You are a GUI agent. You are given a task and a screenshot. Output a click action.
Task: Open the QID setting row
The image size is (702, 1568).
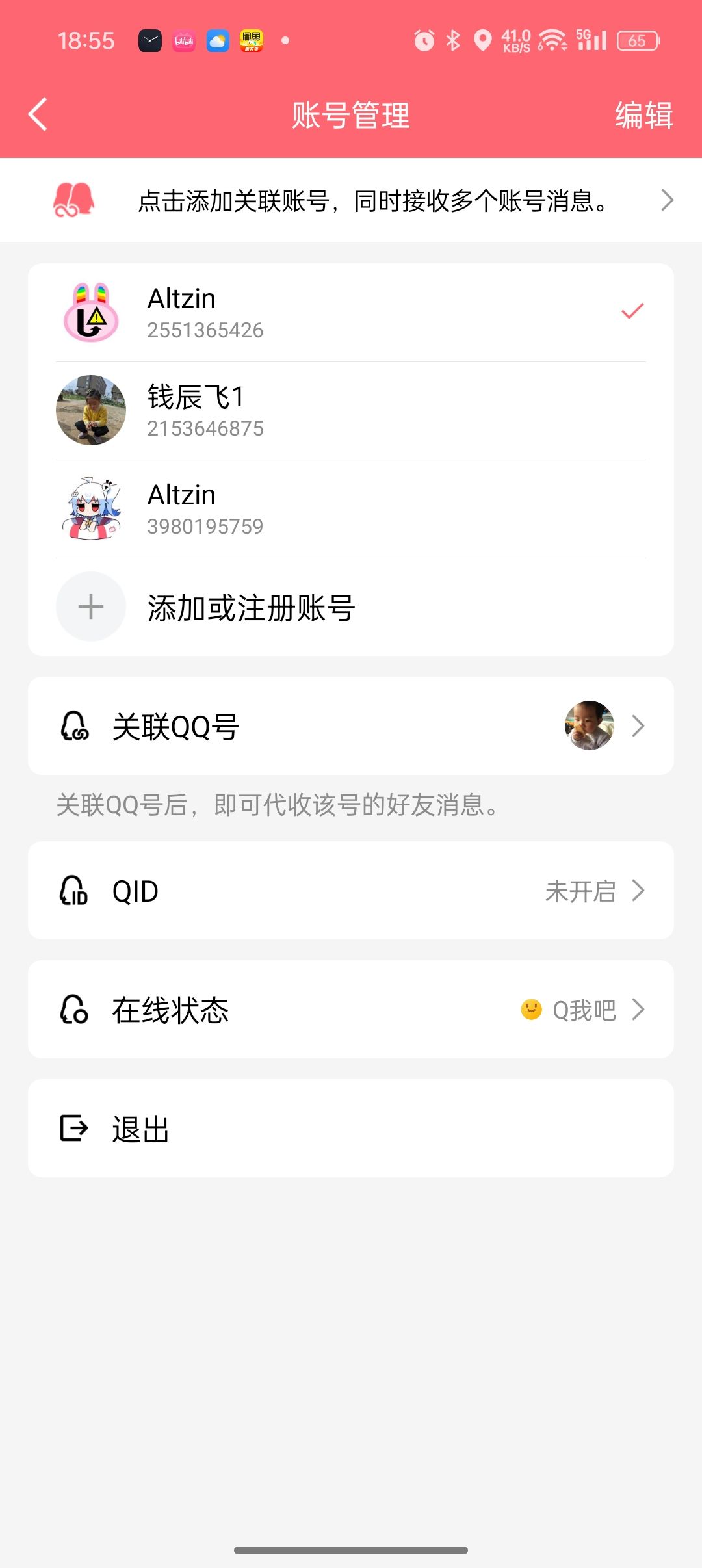click(351, 891)
